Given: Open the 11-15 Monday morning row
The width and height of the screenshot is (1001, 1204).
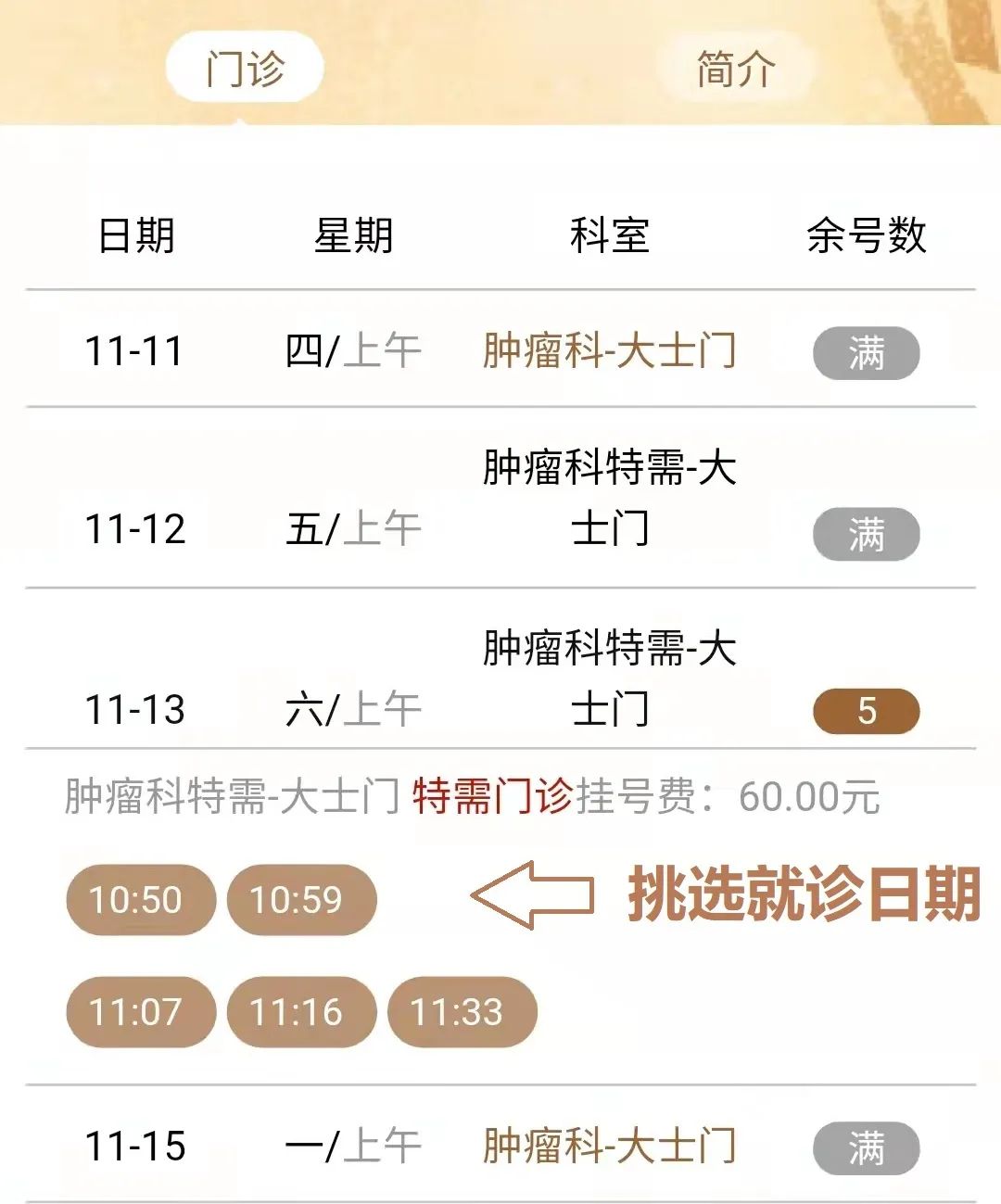Looking at the screenshot, I should (x=500, y=1146).
